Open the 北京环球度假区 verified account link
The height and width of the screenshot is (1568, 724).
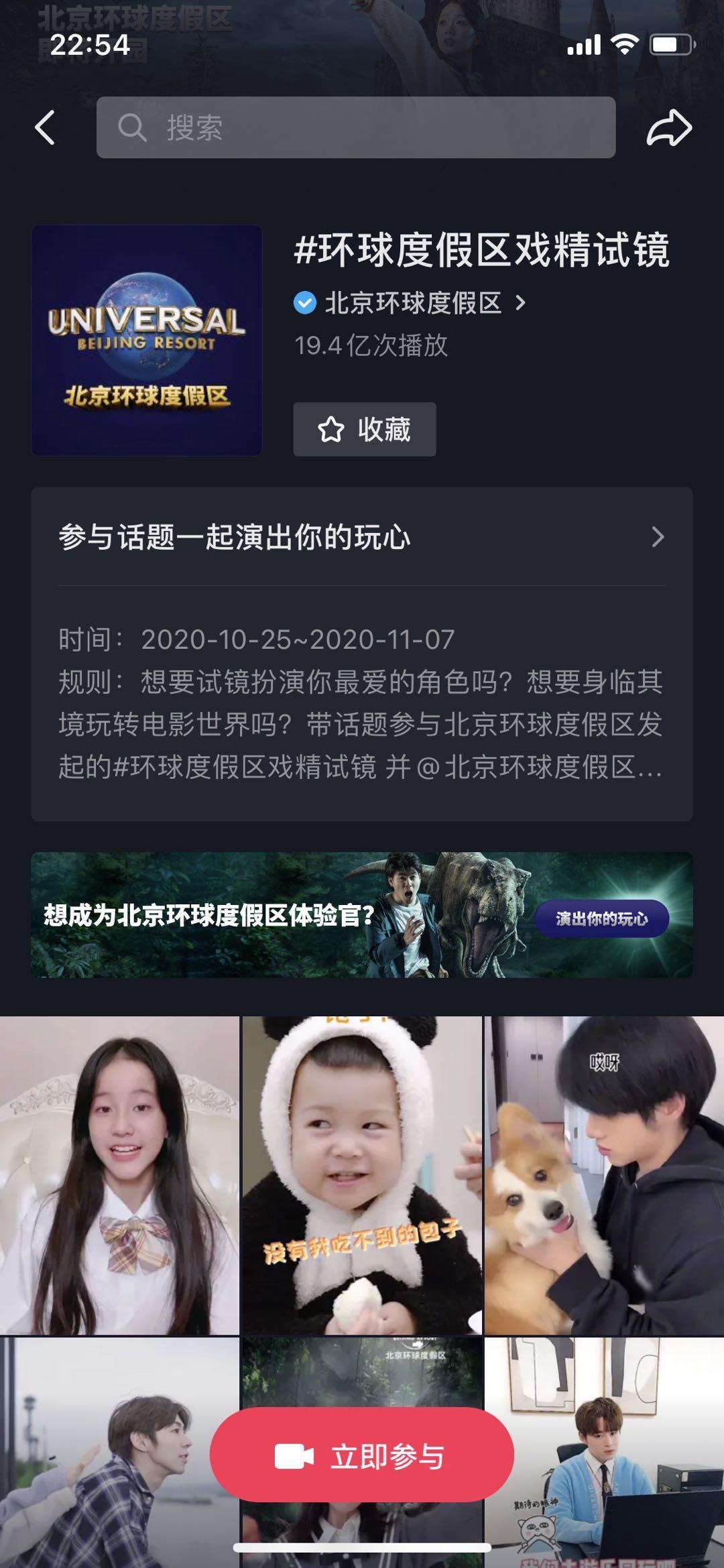coord(410,303)
